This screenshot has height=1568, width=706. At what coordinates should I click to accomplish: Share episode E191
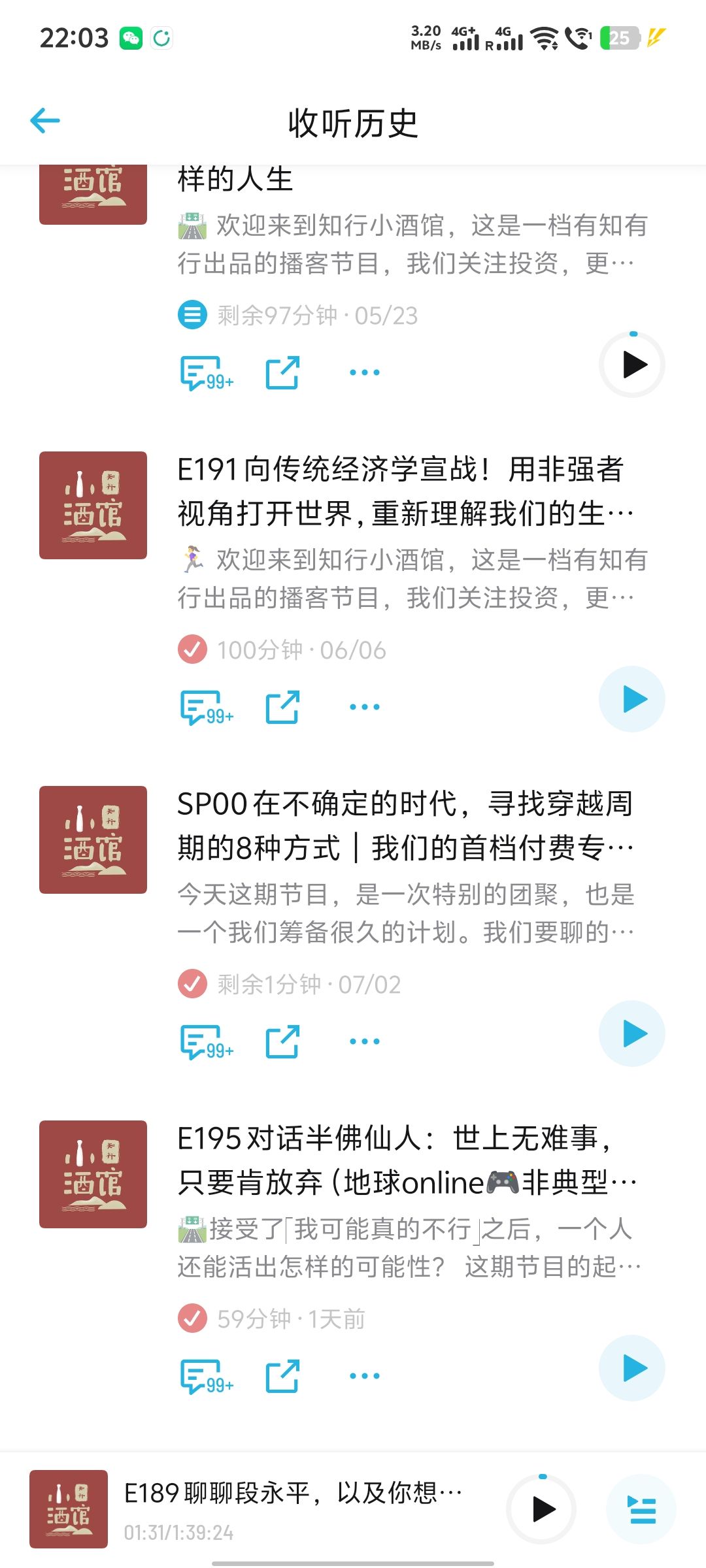[x=282, y=707]
